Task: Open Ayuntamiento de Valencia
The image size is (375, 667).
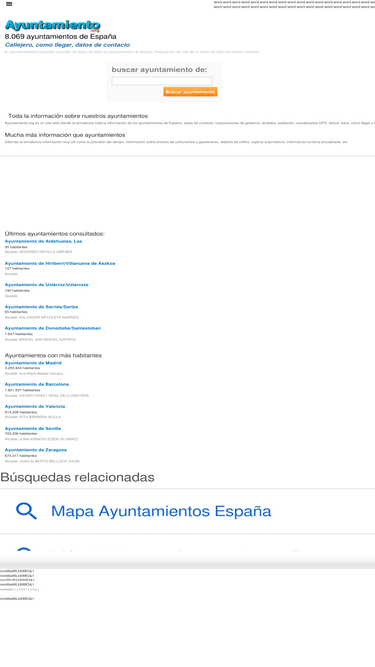Action: 35,406
